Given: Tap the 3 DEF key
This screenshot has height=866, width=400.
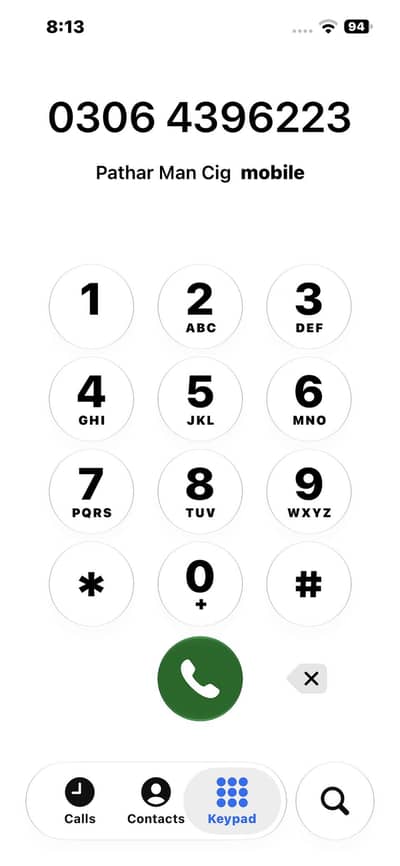Looking at the screenshot, I should [x=309, y=307].
